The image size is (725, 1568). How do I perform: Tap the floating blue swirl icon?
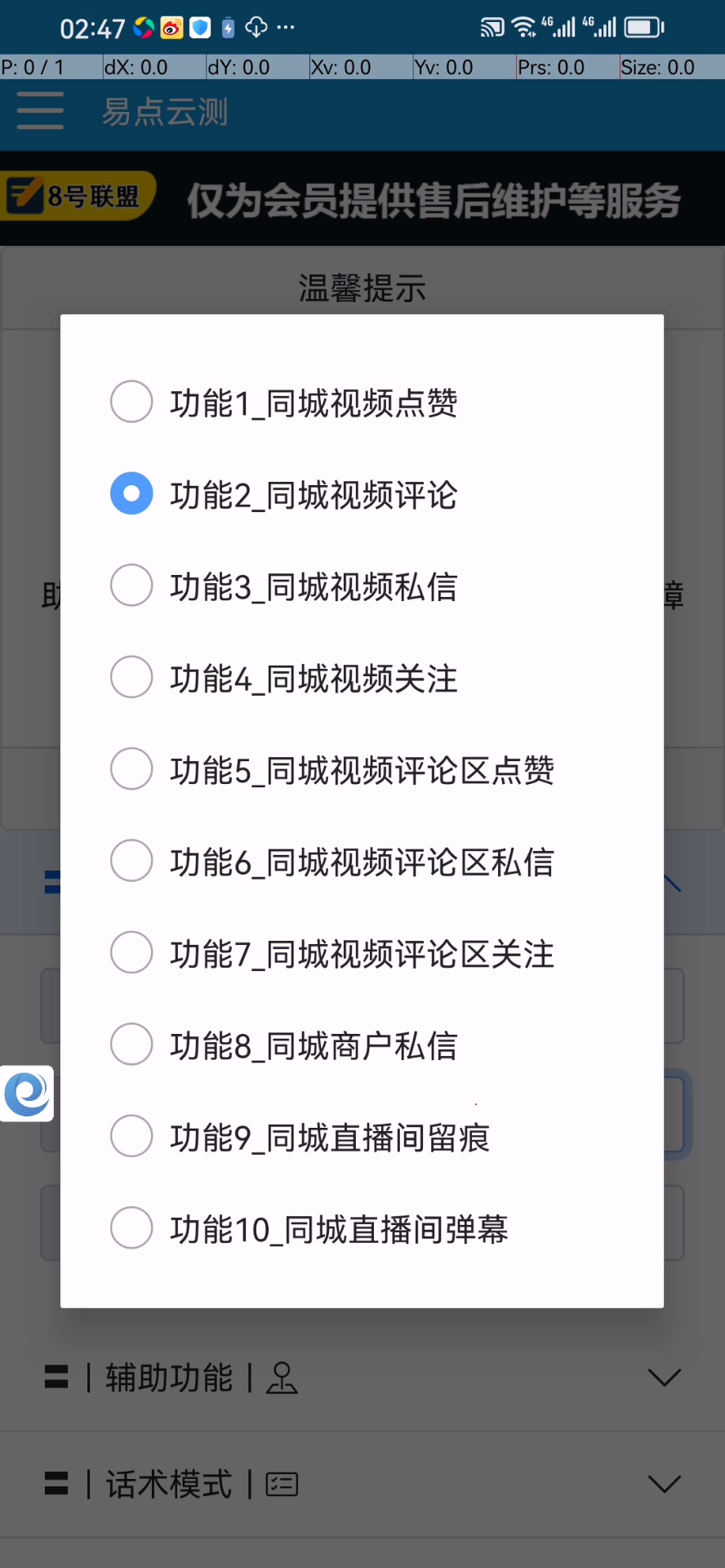pyautogui.click(x=27, y=1094)
